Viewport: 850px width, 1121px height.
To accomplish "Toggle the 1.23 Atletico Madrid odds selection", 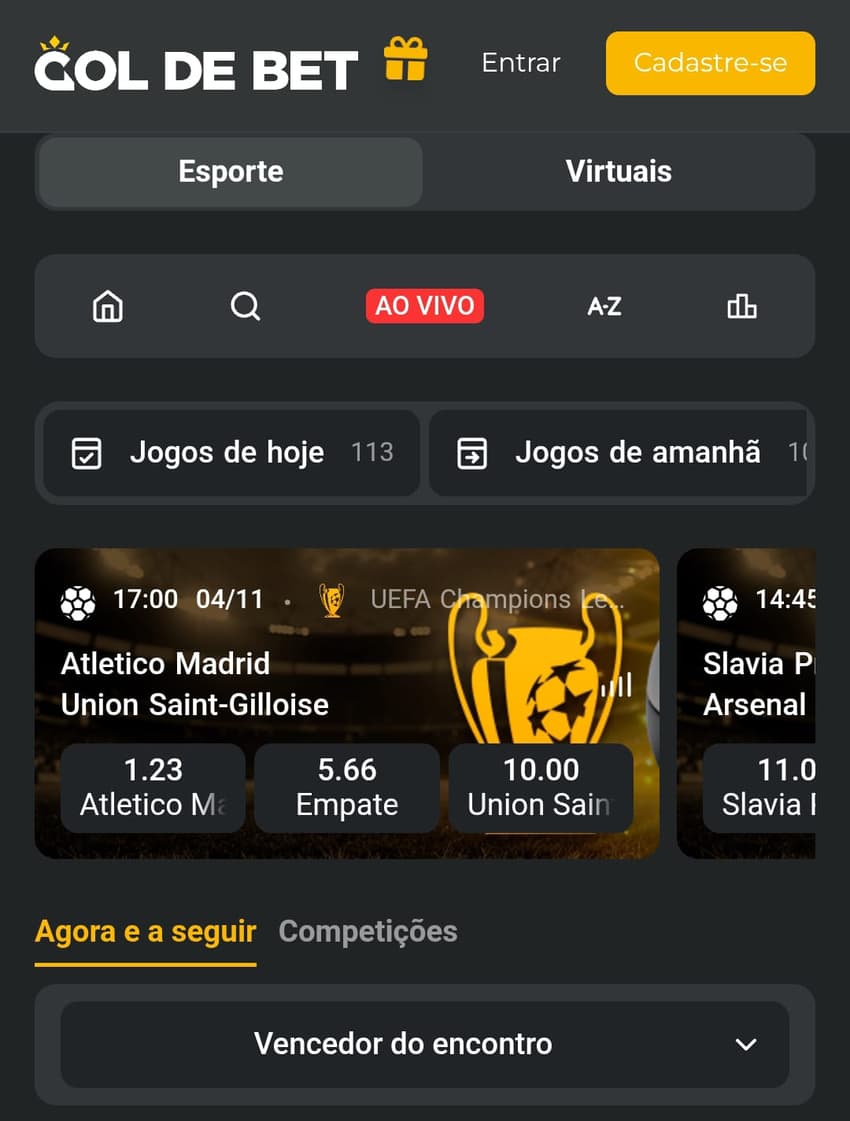I will (x=152, y=788).
